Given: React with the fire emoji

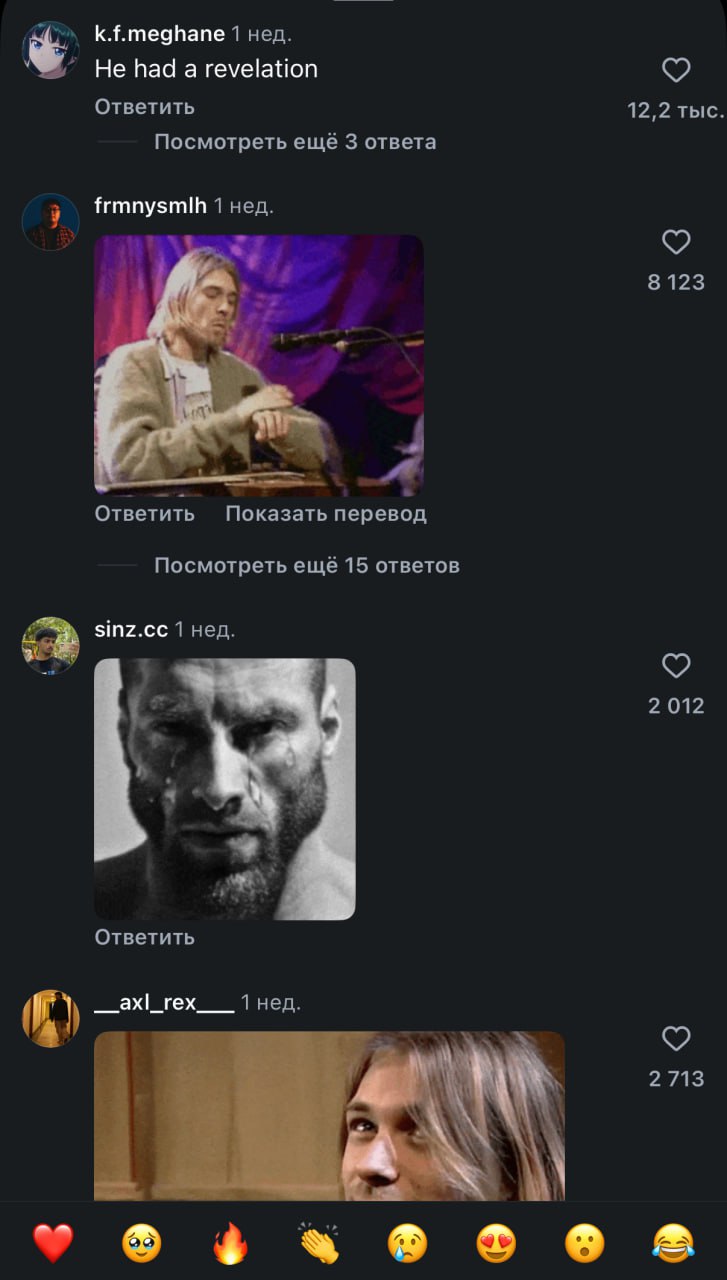Looking at the screenshot, I should [x=230, y=1243].
